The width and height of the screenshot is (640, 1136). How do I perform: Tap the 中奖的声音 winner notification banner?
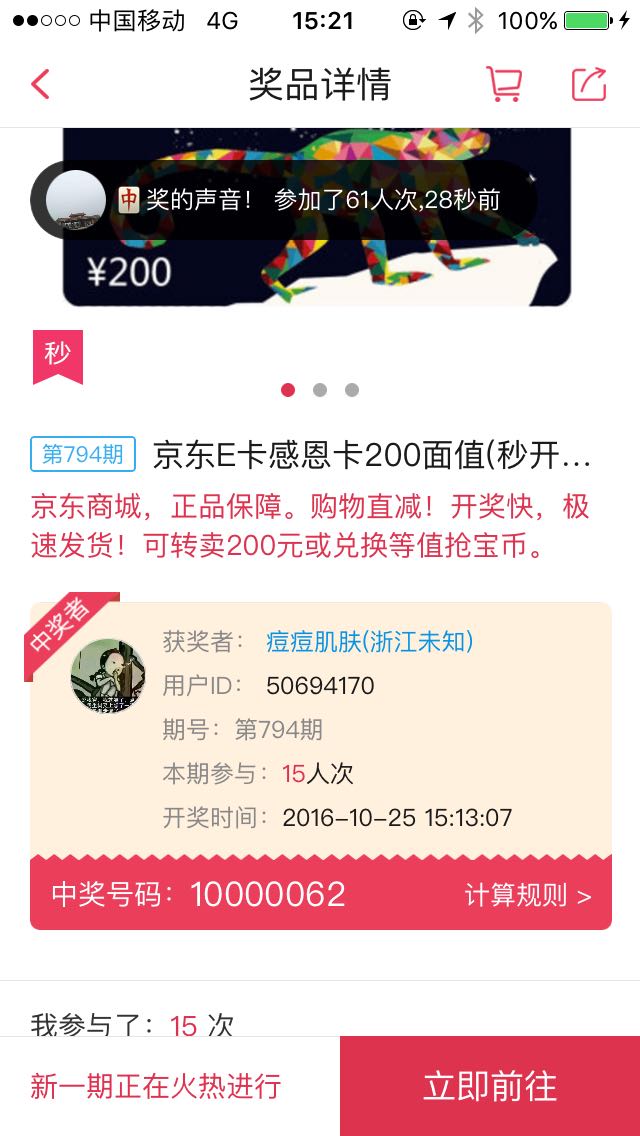[x=284, y=200]
